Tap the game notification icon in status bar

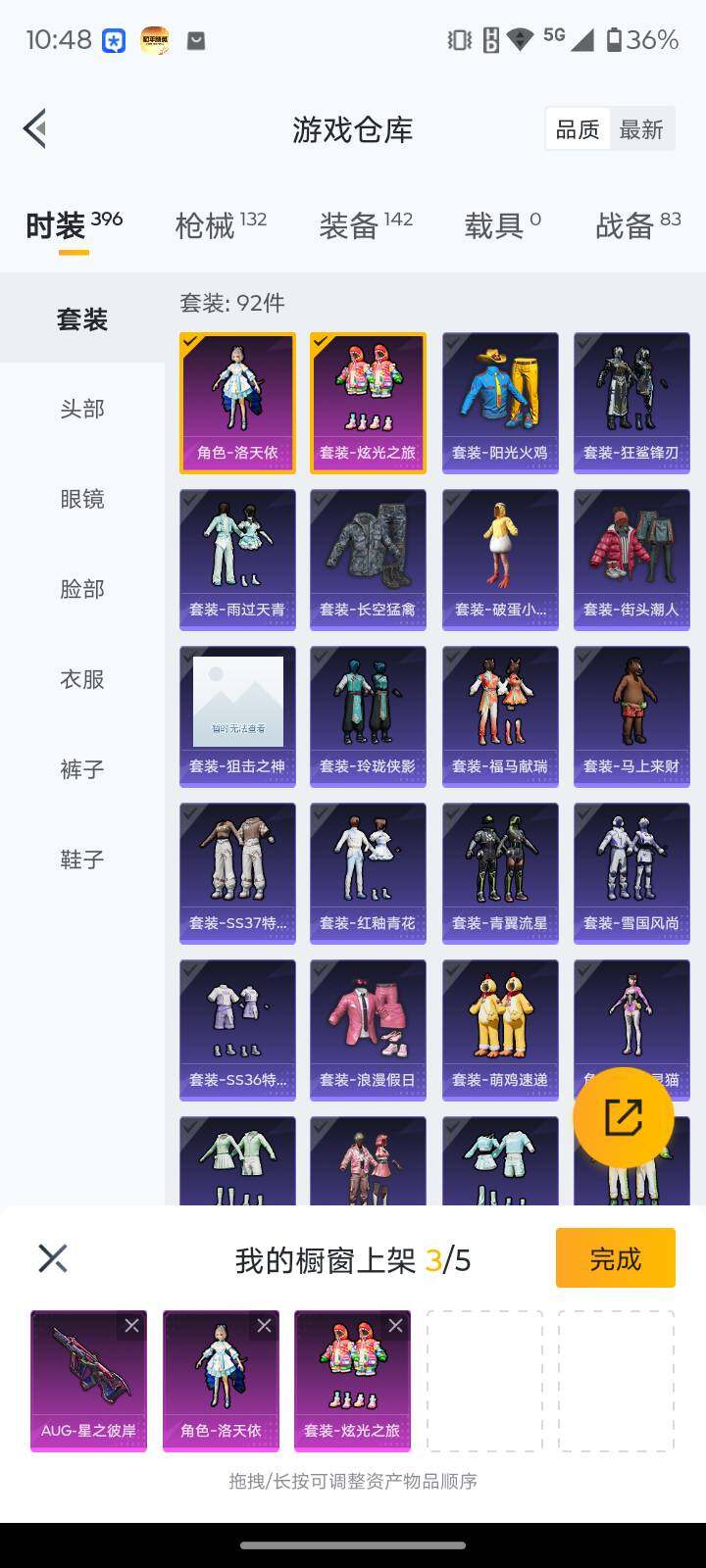point(155,39)
